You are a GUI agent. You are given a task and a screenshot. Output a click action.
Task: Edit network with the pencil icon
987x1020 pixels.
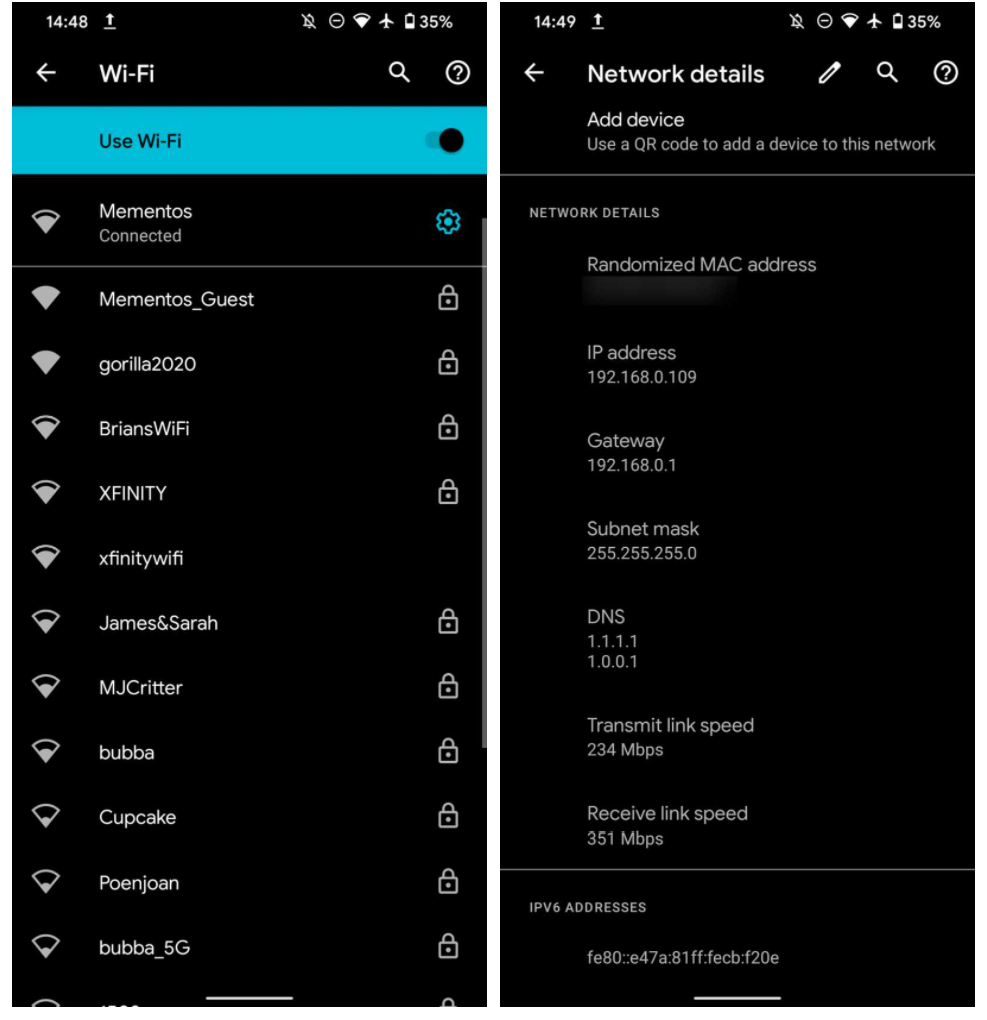pyautogui.click(x=829, y=73)
